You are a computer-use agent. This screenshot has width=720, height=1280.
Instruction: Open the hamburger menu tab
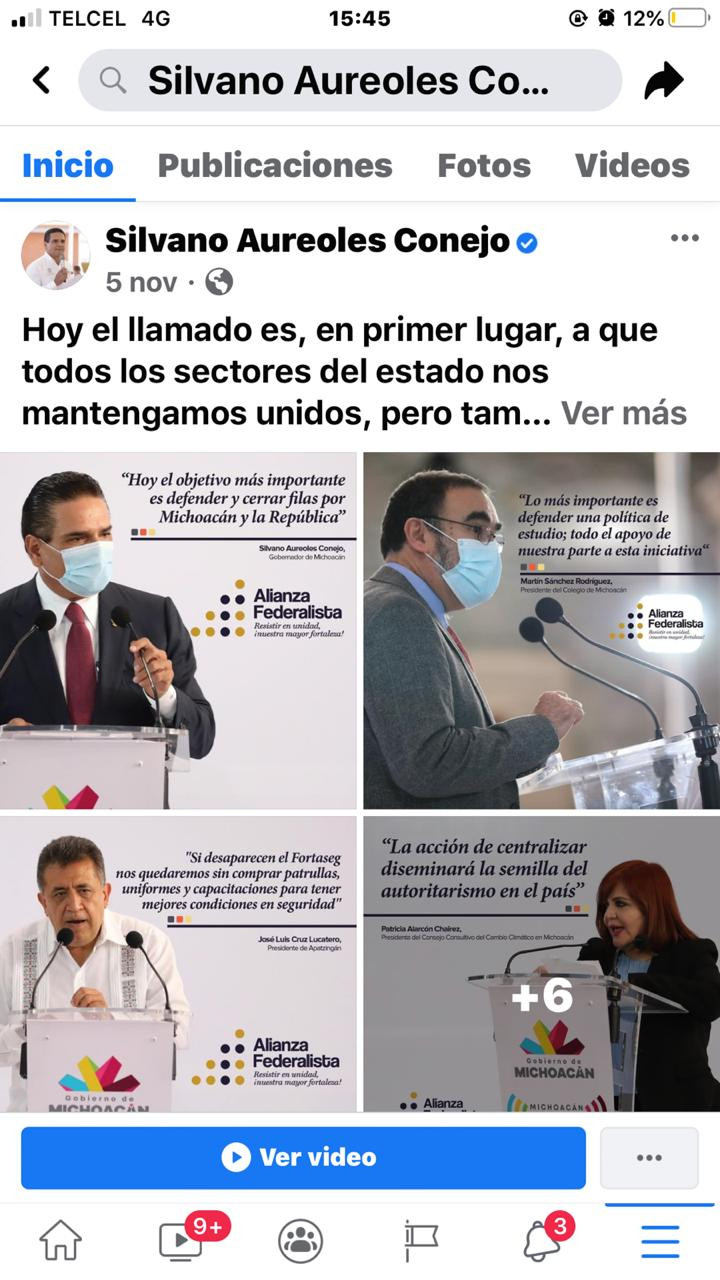(x=660, y=1241)
